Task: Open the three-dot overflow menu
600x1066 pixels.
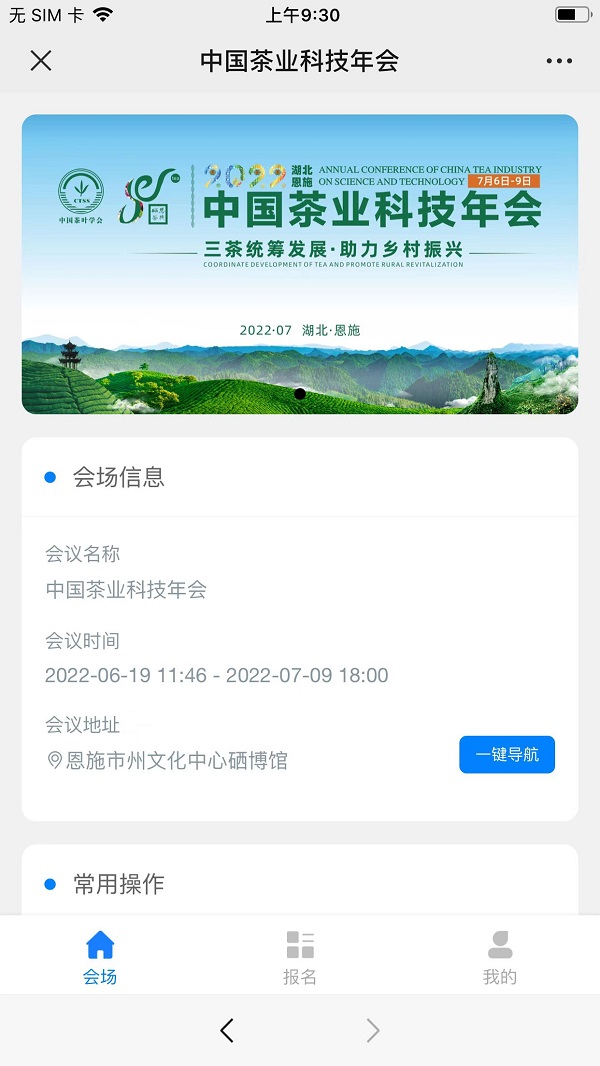Action: [559, 61]
